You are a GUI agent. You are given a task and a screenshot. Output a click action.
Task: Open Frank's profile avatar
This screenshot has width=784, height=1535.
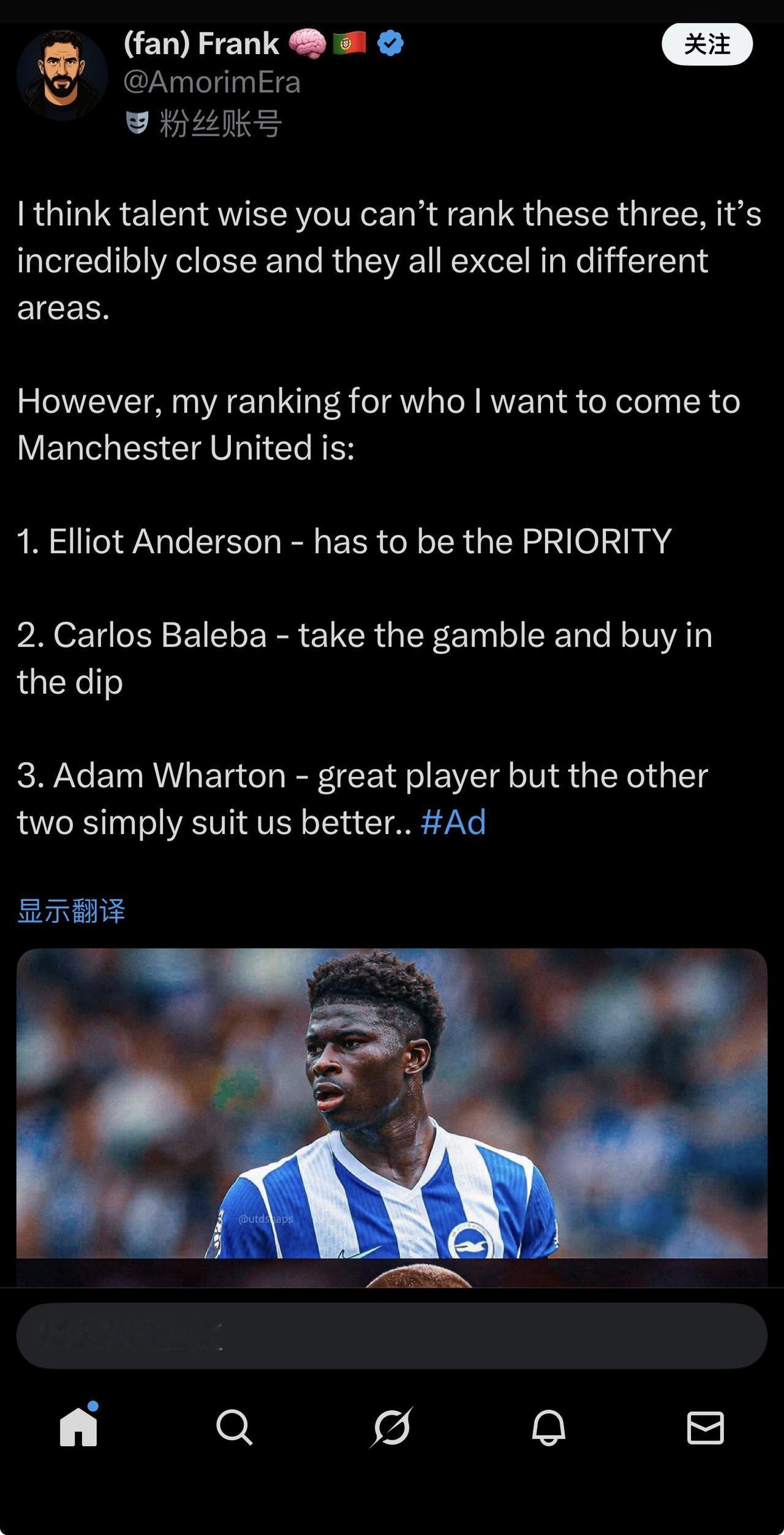[62, 75]
